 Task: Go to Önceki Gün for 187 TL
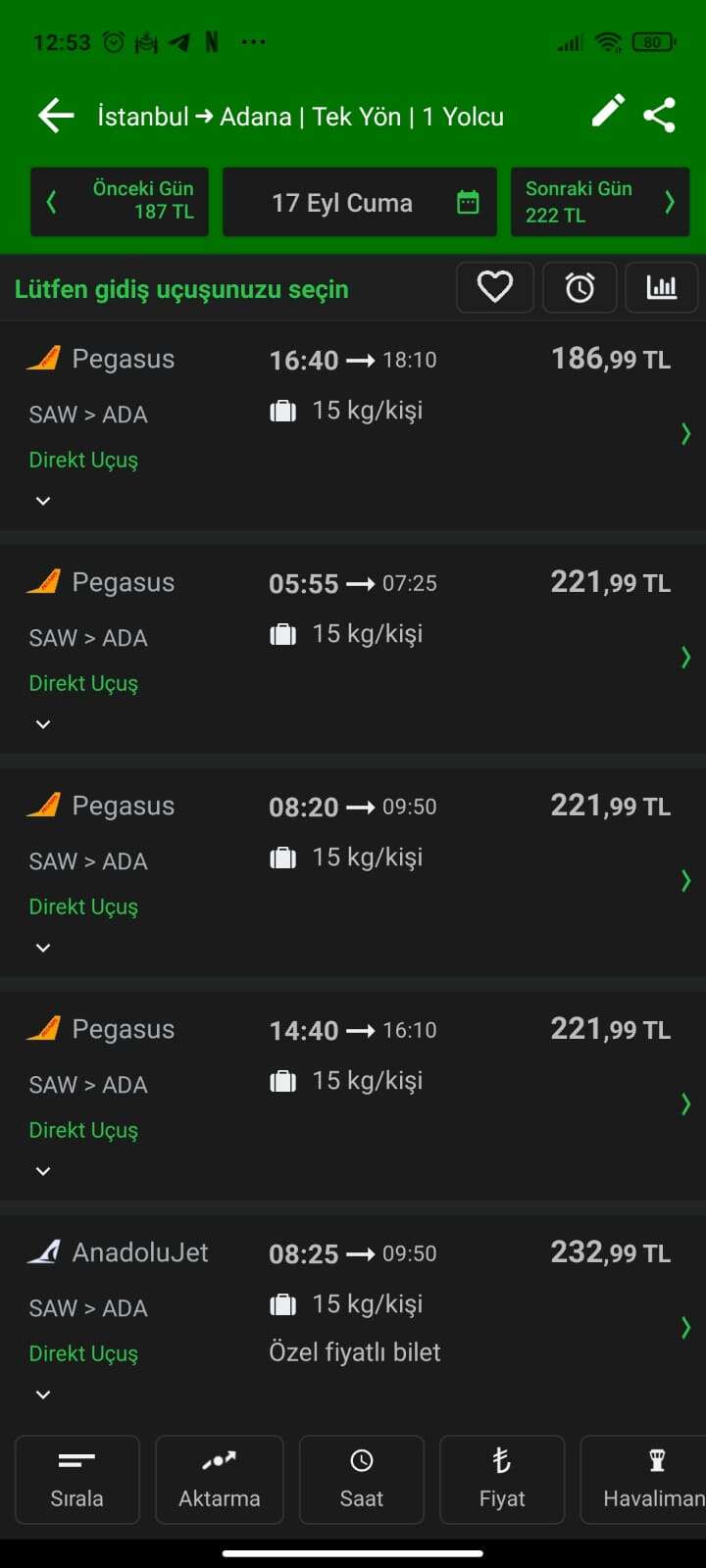(120, 202)
